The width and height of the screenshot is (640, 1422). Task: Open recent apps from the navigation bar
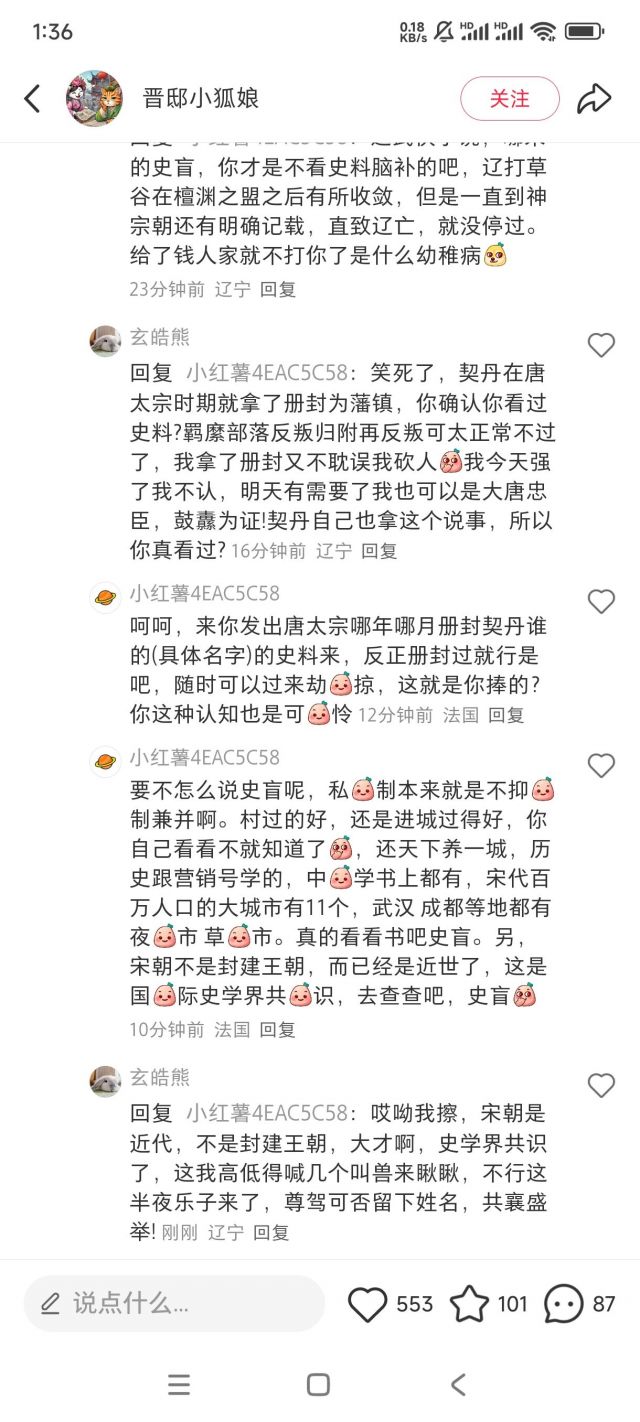pos(179,1384)
